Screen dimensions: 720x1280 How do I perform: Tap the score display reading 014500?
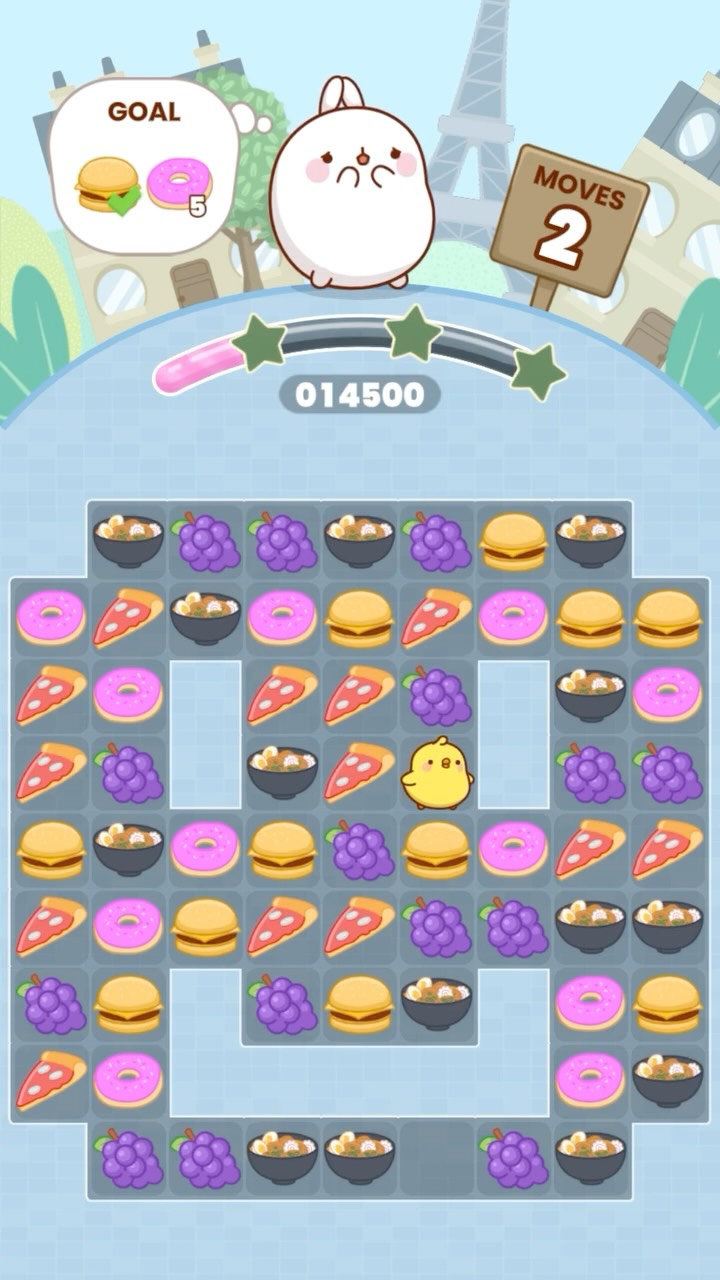pyautogui.click(x=360, y=395)
